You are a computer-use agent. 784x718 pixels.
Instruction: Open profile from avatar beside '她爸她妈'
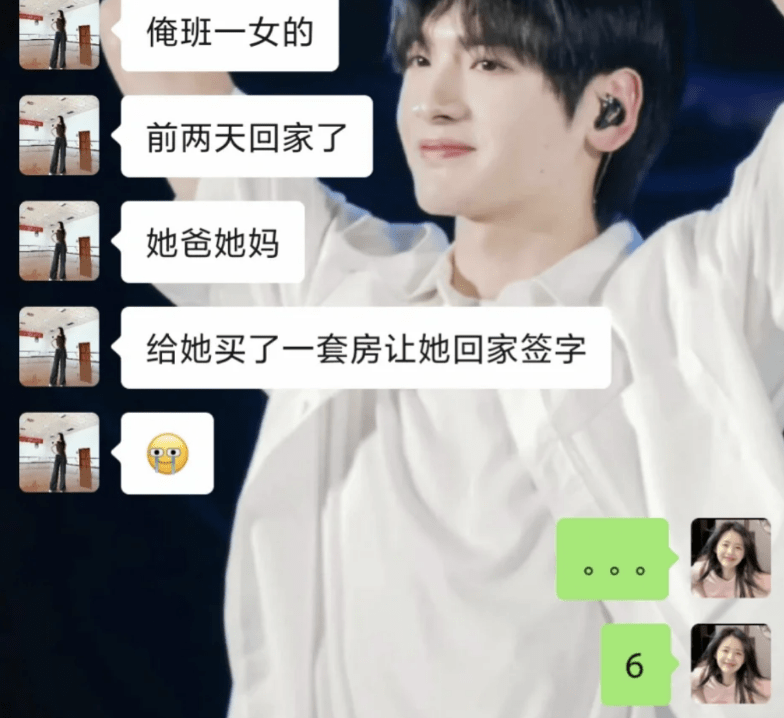coord(59,241)
